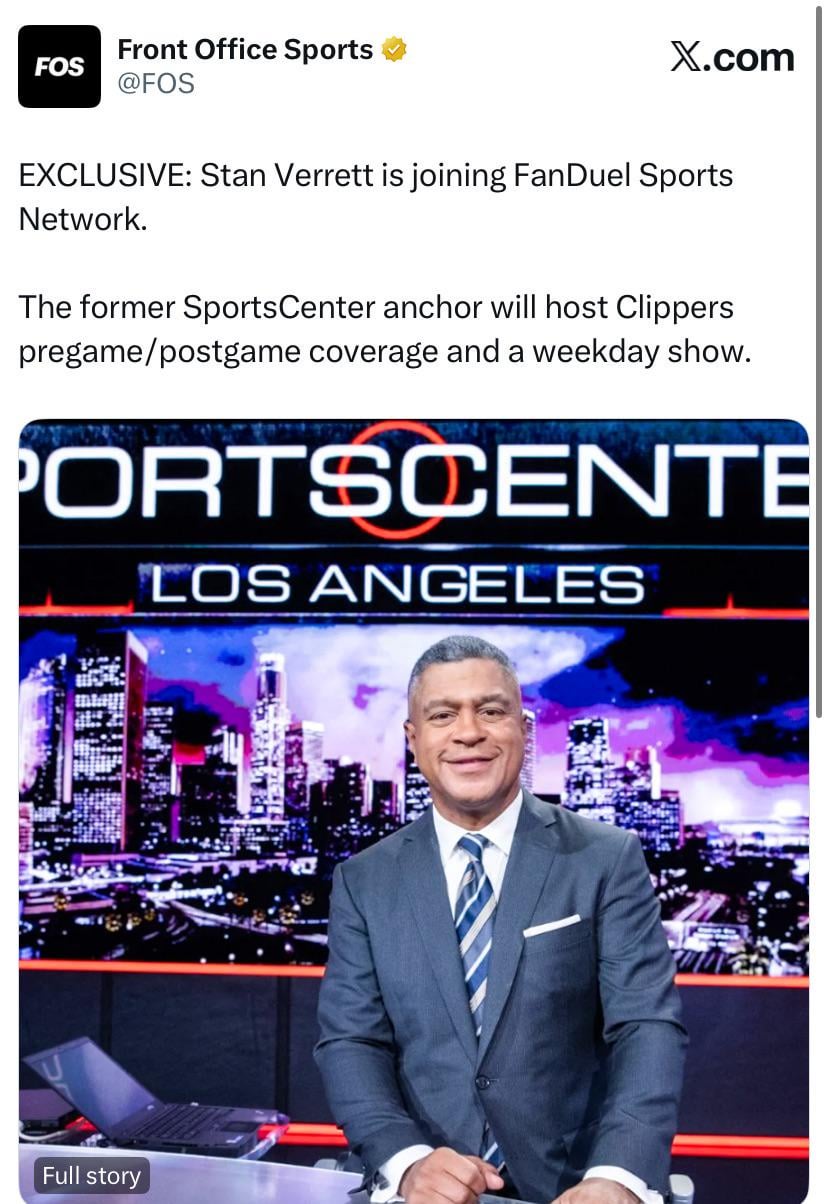Read the full story
This screenshot has width=828, height=1204.
click(92, 1175)
